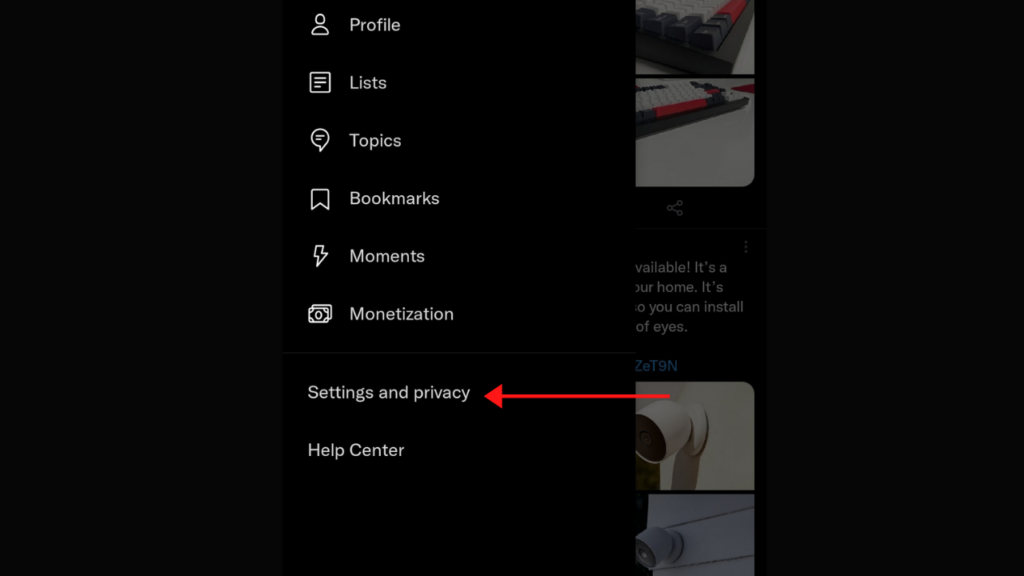
Task: Open the tweet's overflow menu
Action: click(746, 246)
